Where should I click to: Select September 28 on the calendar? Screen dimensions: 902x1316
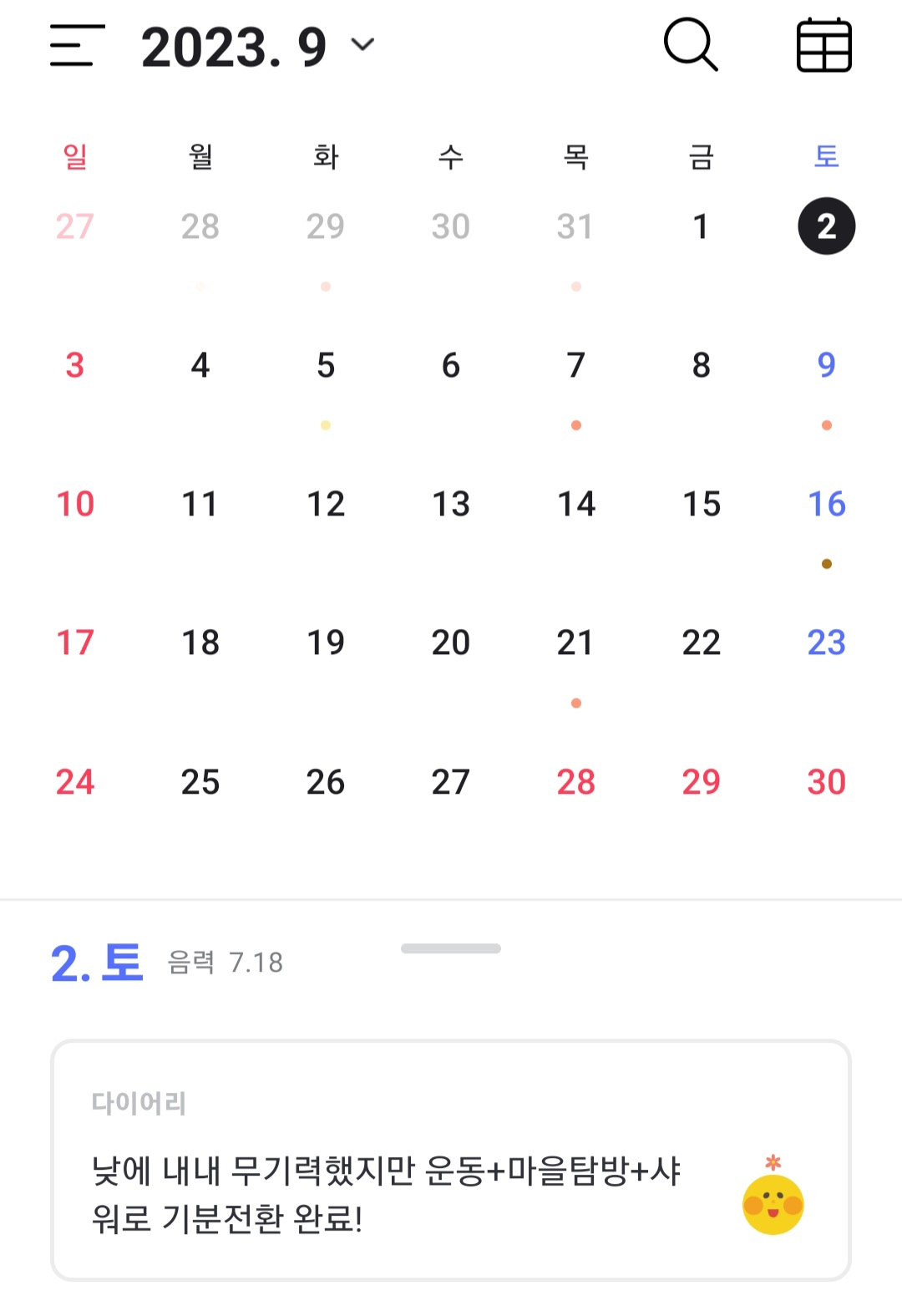click(575, 783)
